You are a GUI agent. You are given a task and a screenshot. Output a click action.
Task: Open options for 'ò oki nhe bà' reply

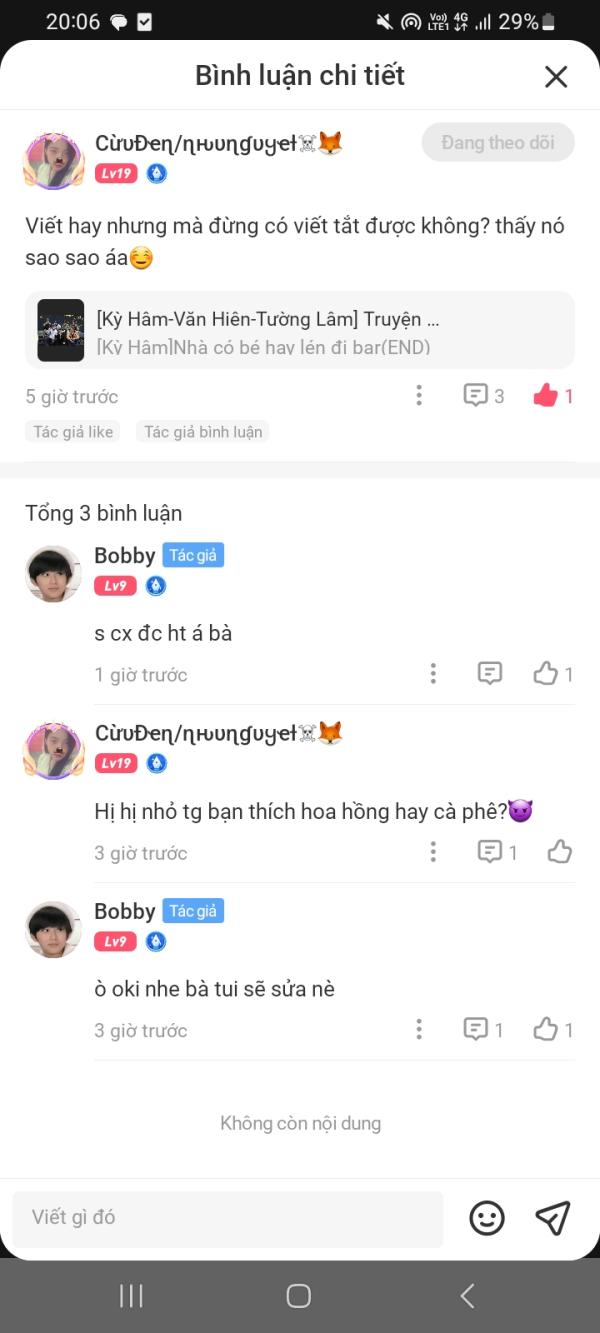(x=419, y=1029)
